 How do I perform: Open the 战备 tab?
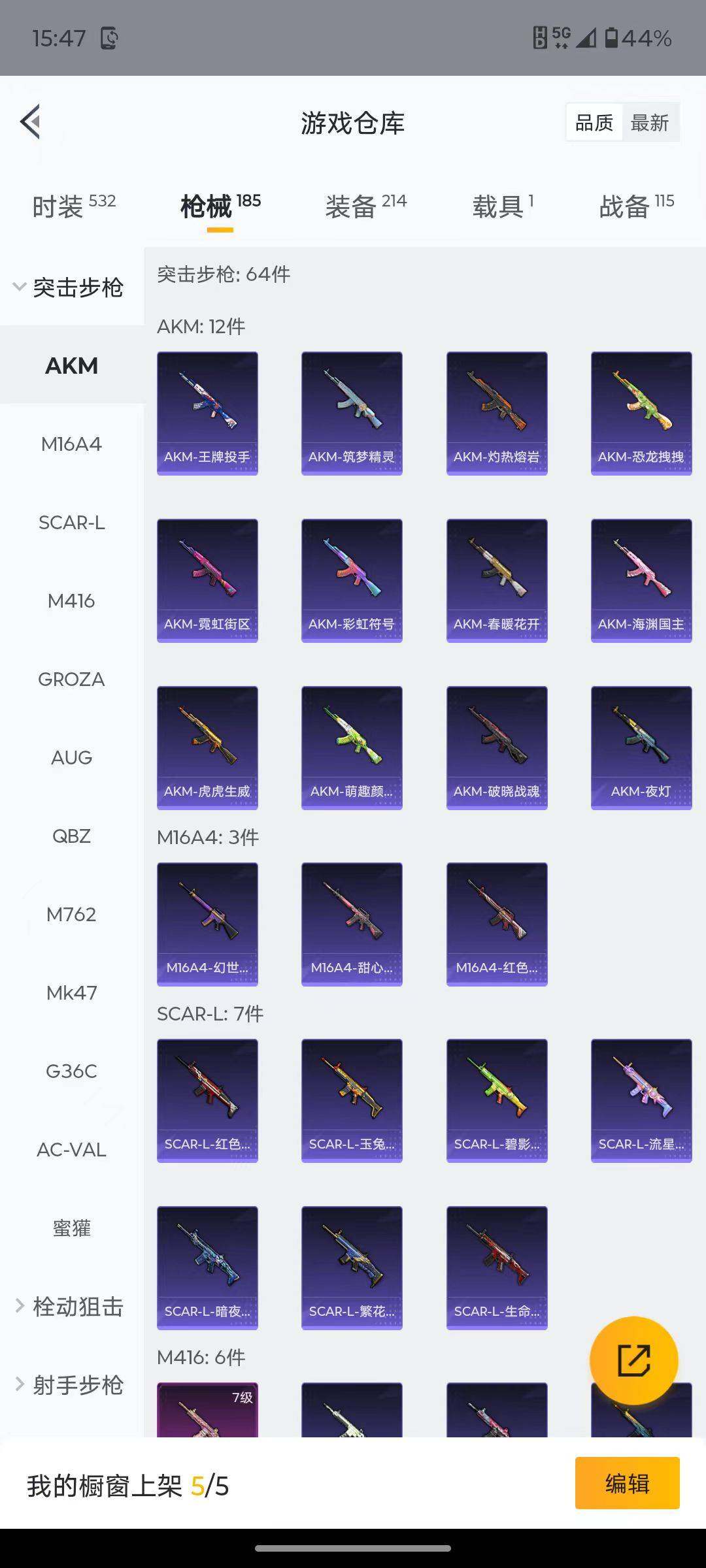point(635,206)
